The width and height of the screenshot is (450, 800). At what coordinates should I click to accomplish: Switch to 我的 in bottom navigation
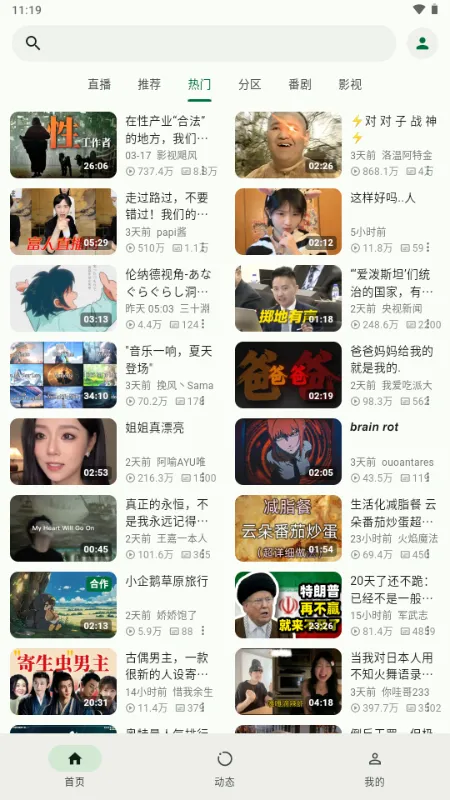click(x=374, y=767)
